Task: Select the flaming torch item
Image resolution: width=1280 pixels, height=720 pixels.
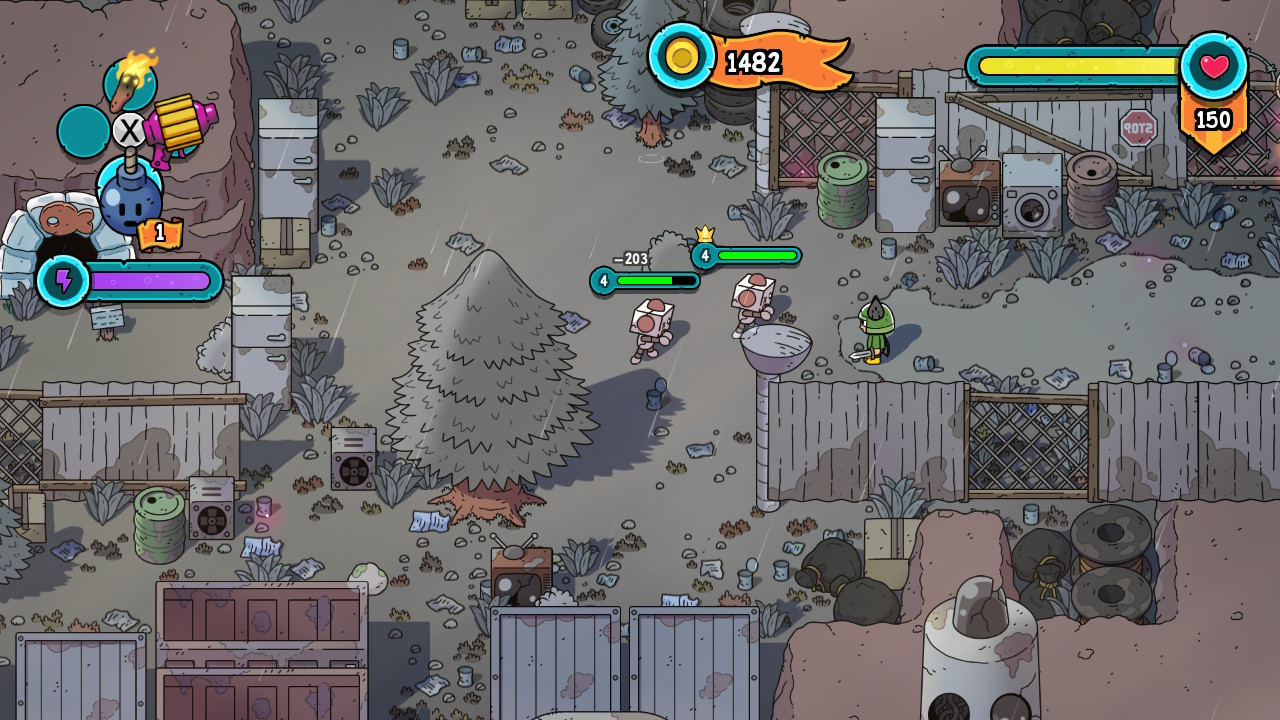Action: [130, 84]
